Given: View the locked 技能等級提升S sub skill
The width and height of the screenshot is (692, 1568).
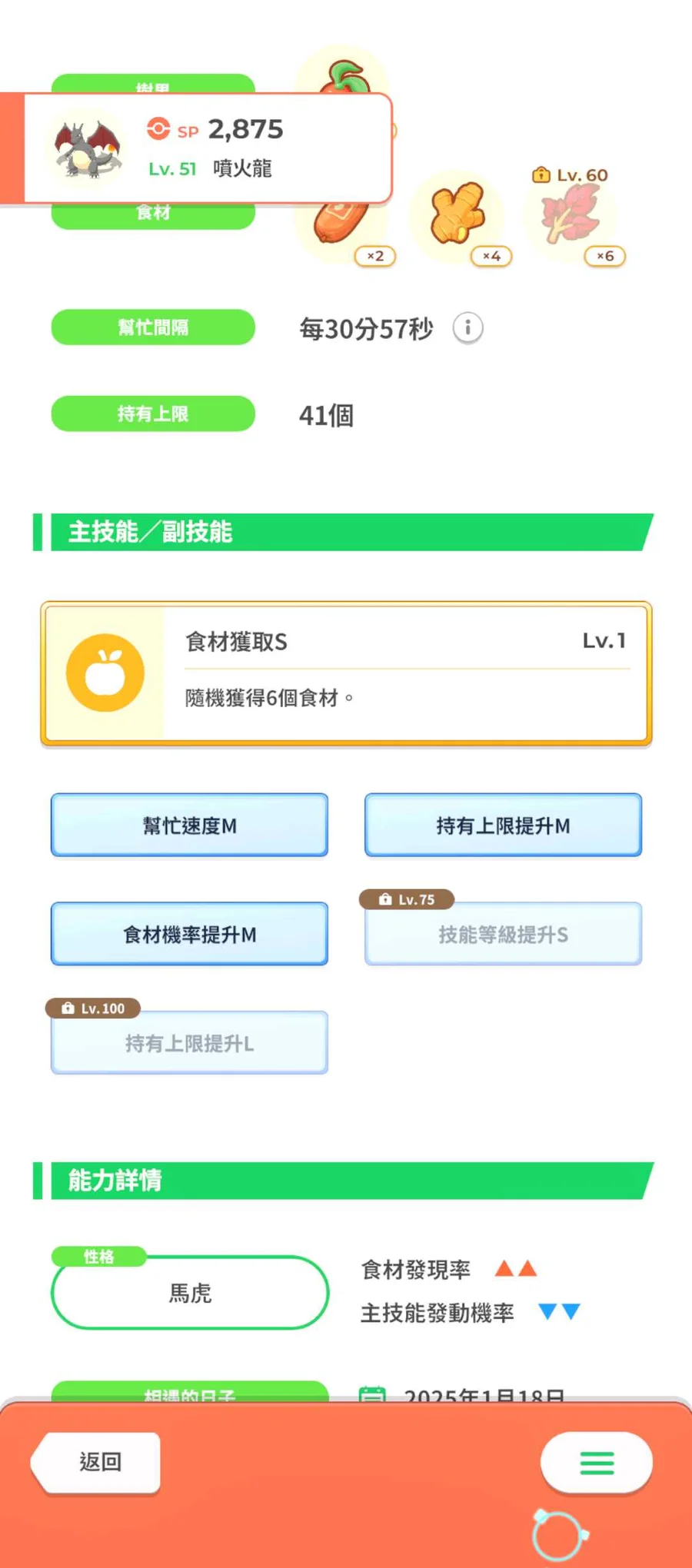Looking at the screenshot, I should 503,934.
